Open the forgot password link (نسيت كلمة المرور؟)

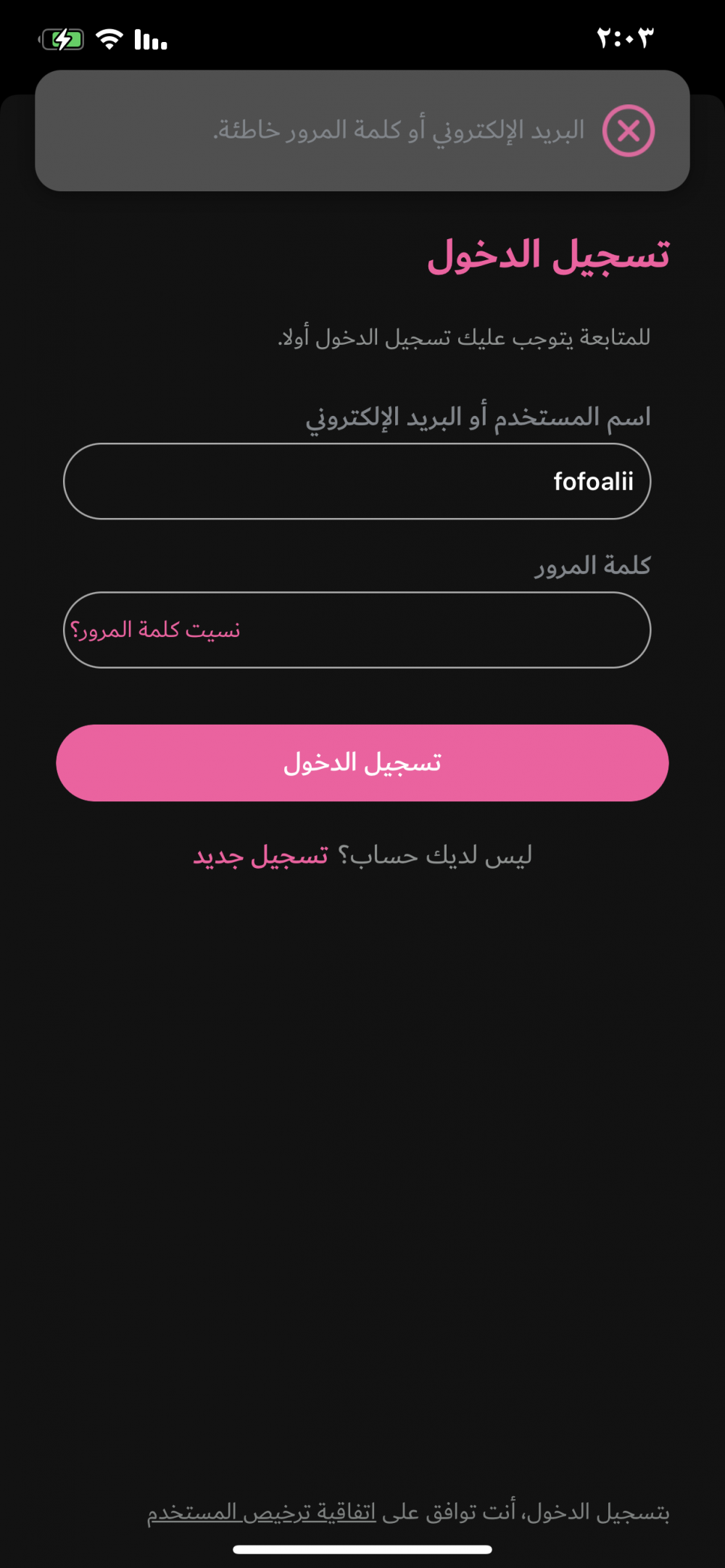pyautogui.click(x=155, y=630)
